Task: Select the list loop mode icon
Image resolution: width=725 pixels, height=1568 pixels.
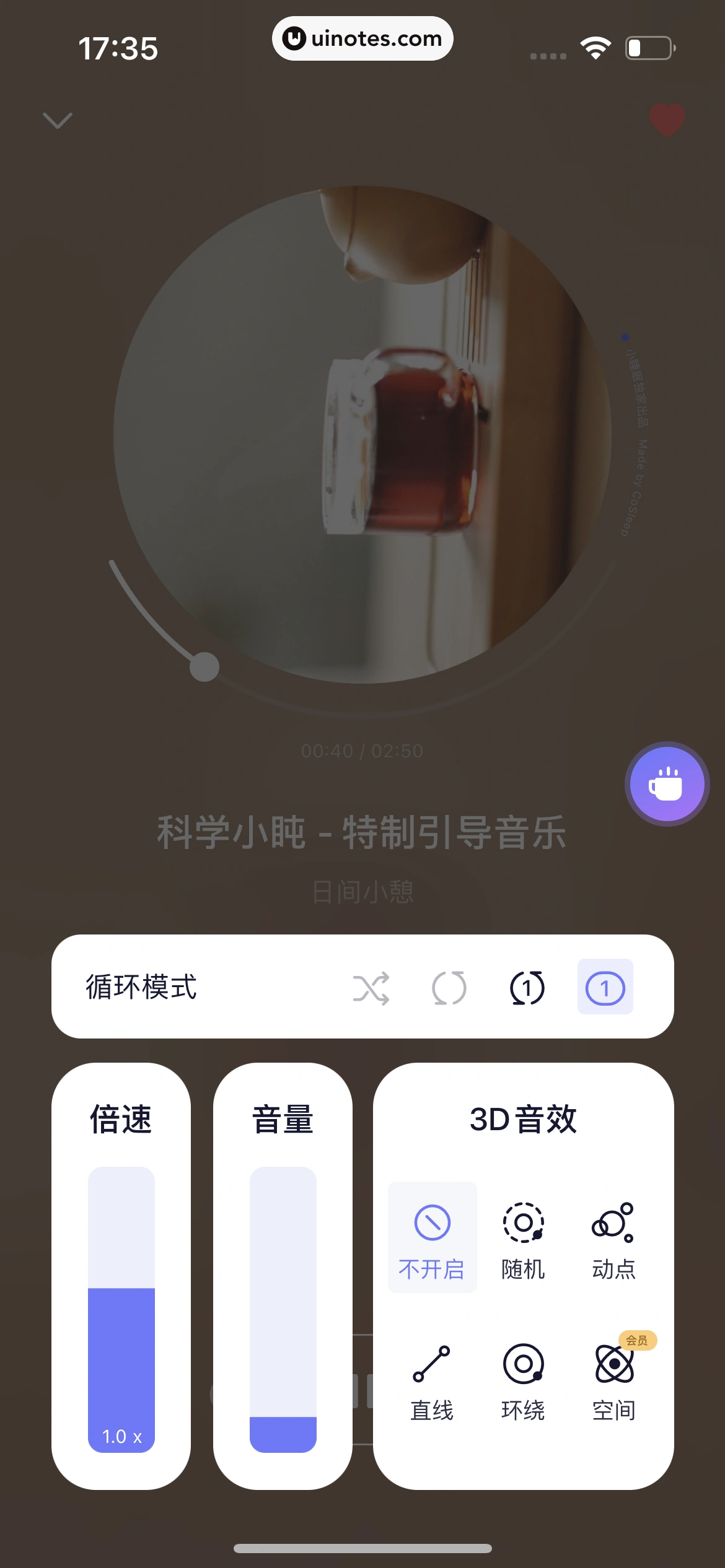Action: (450, 988)
